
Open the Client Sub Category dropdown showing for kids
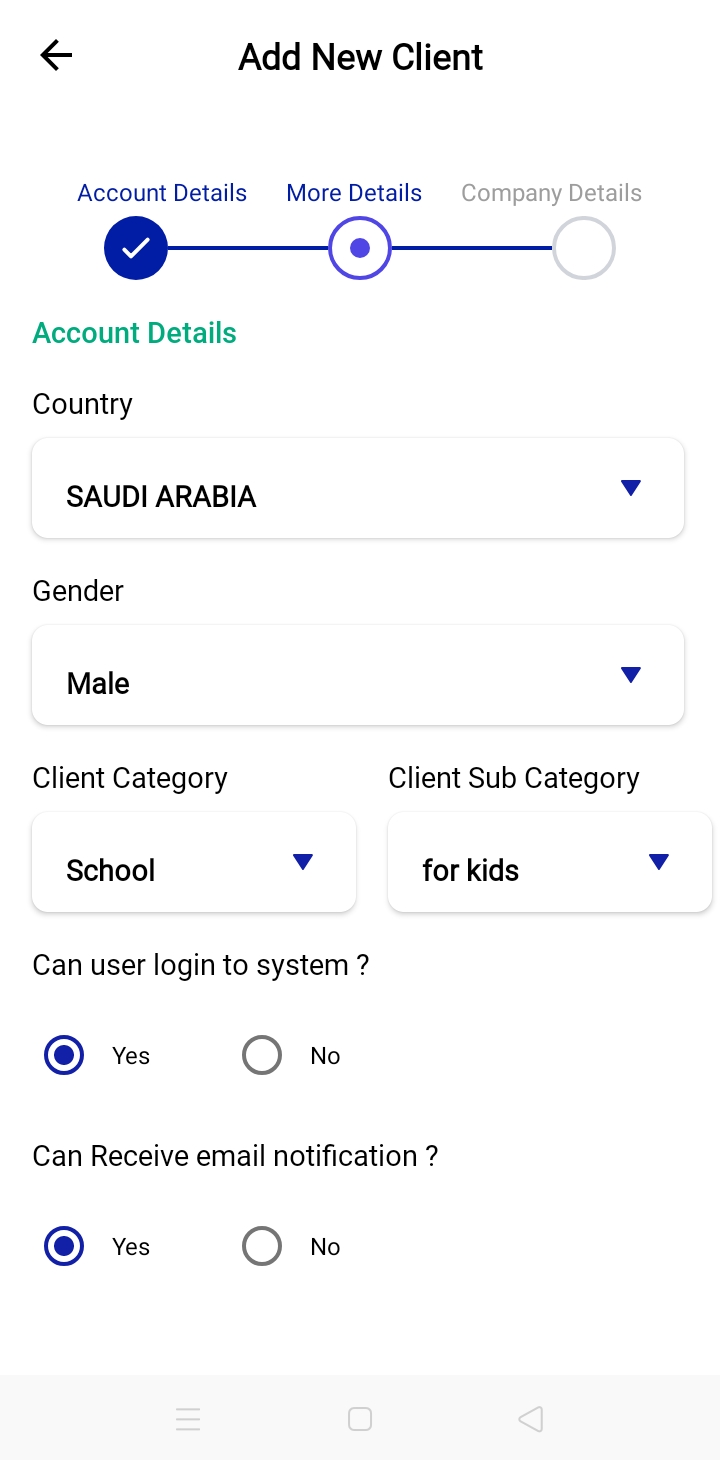point(549,862)
